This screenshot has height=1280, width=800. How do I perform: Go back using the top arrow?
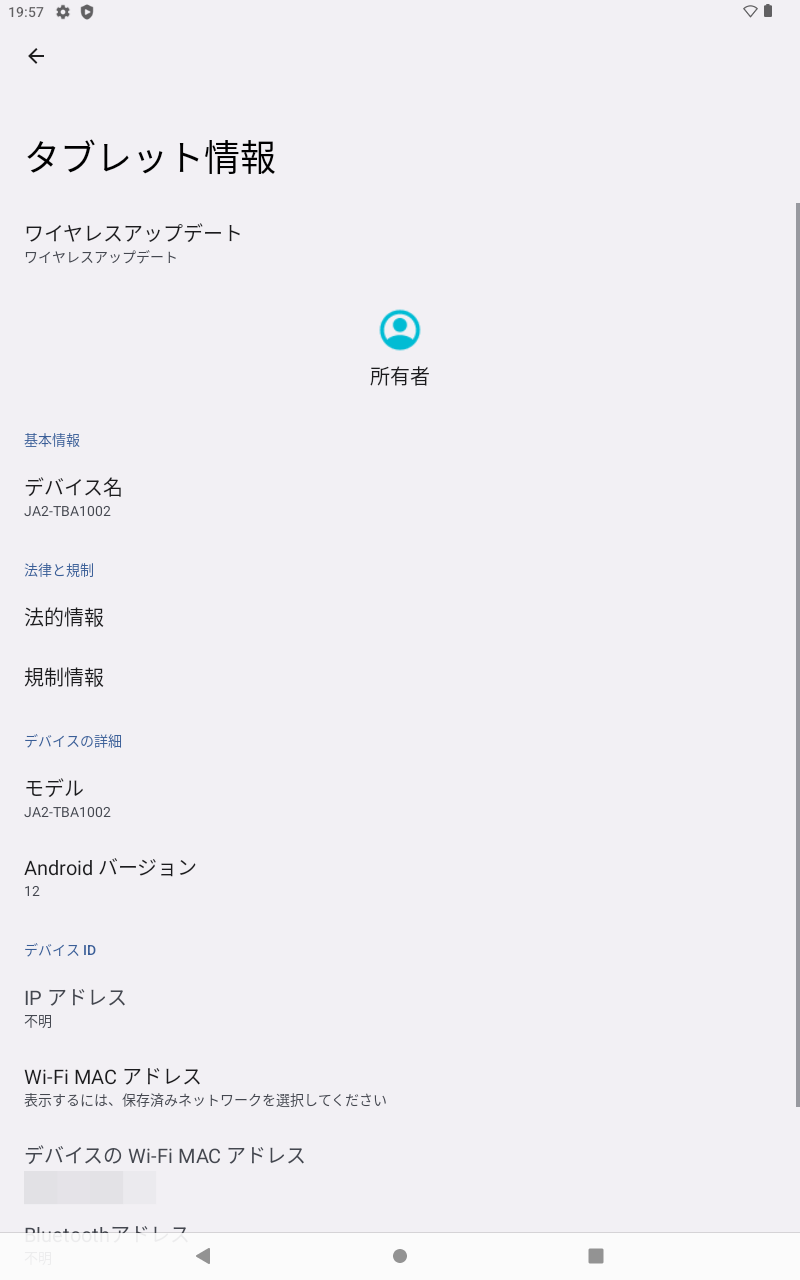pos(36,56)
